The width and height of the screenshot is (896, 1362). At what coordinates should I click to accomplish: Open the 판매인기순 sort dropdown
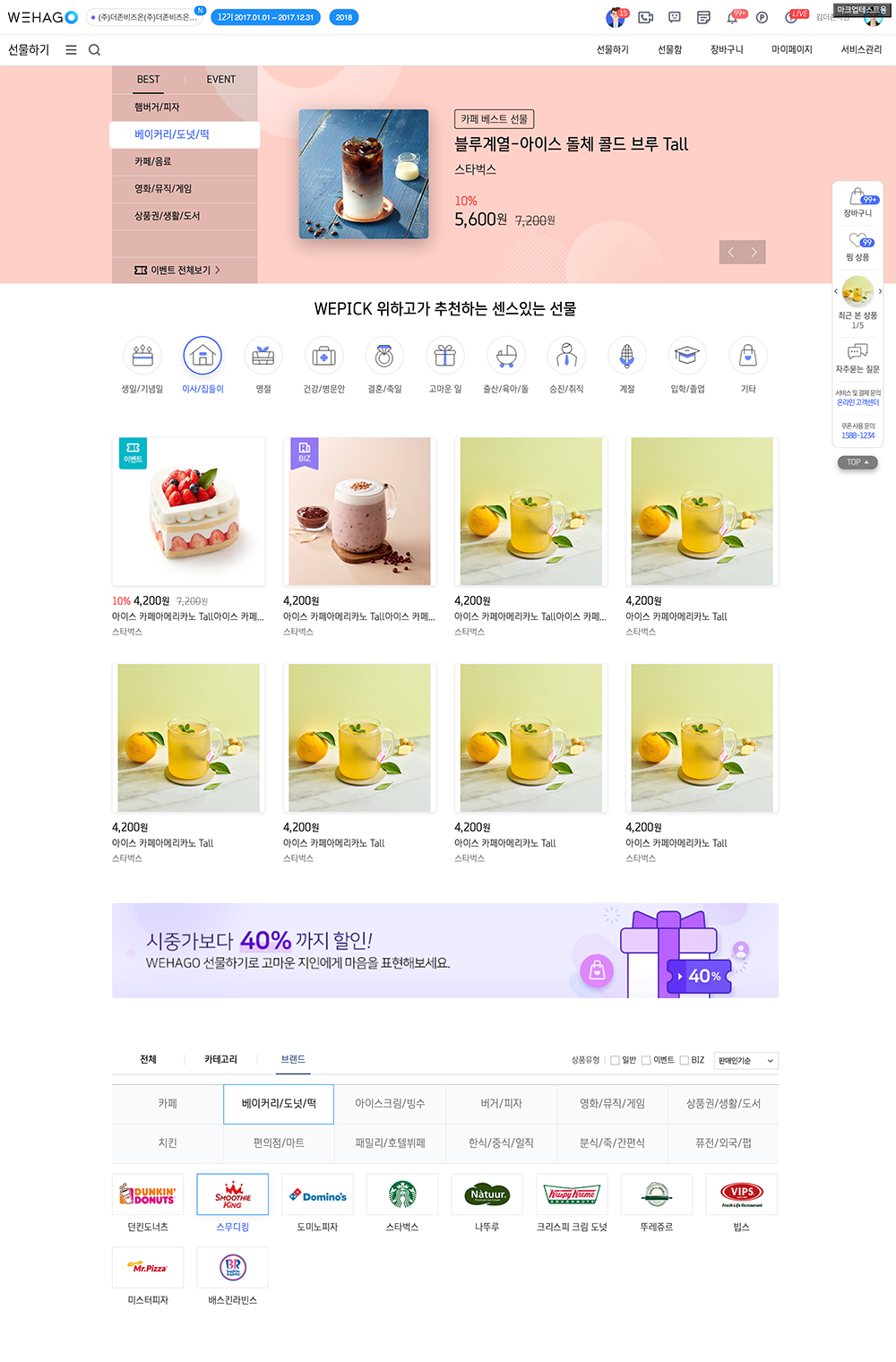tap(746, 1061)
